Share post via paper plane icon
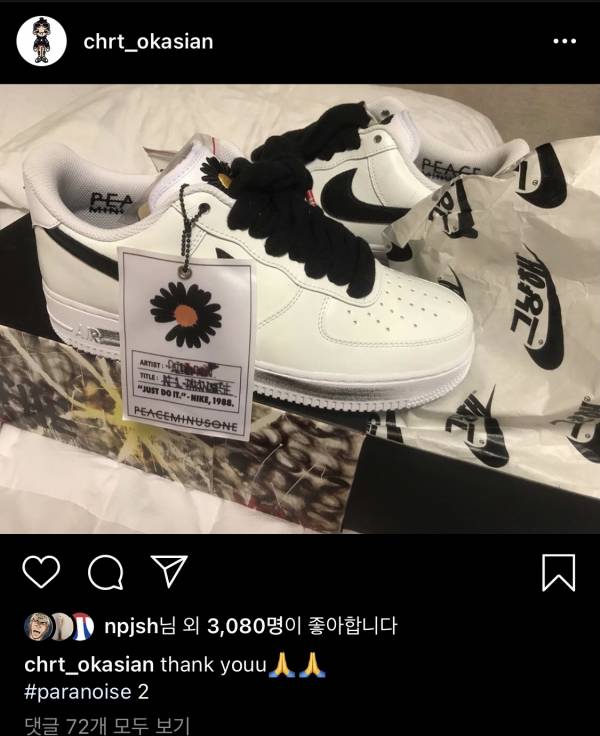Image resolution: width=600 pixels, height=736 pixels. coord(167,572)
